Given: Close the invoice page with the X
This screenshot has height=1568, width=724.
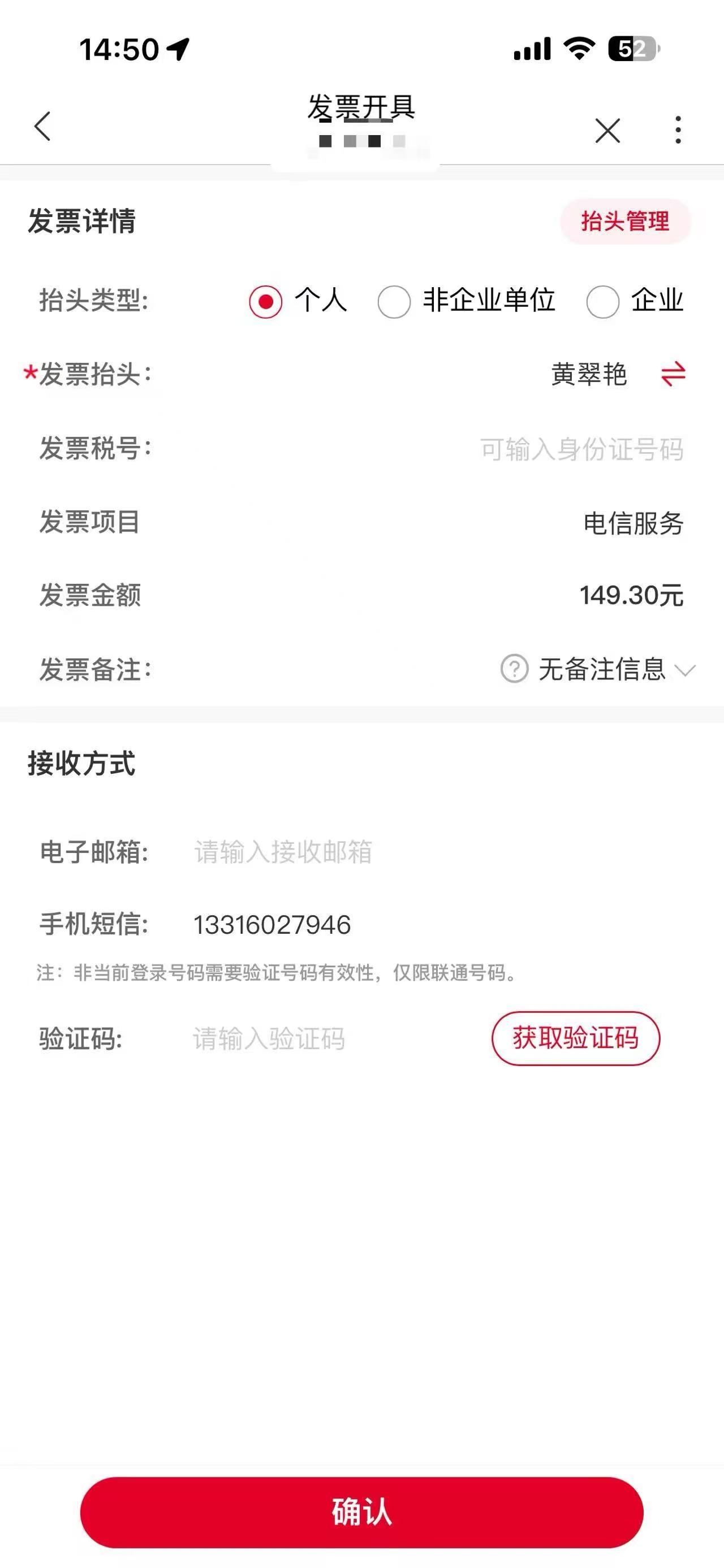Looking at the screenshot, I should coord(607,130).
